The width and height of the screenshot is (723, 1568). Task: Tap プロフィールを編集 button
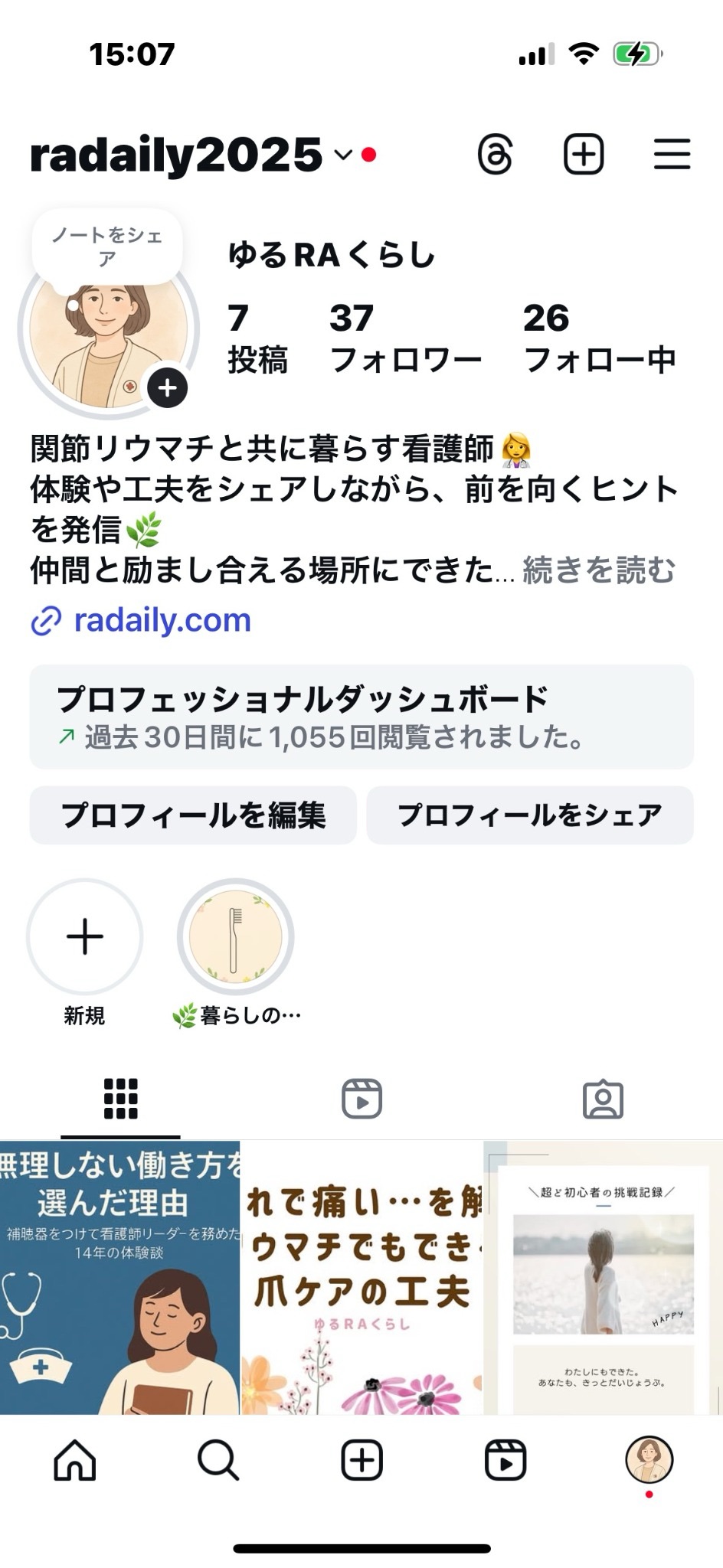point(193,815)
